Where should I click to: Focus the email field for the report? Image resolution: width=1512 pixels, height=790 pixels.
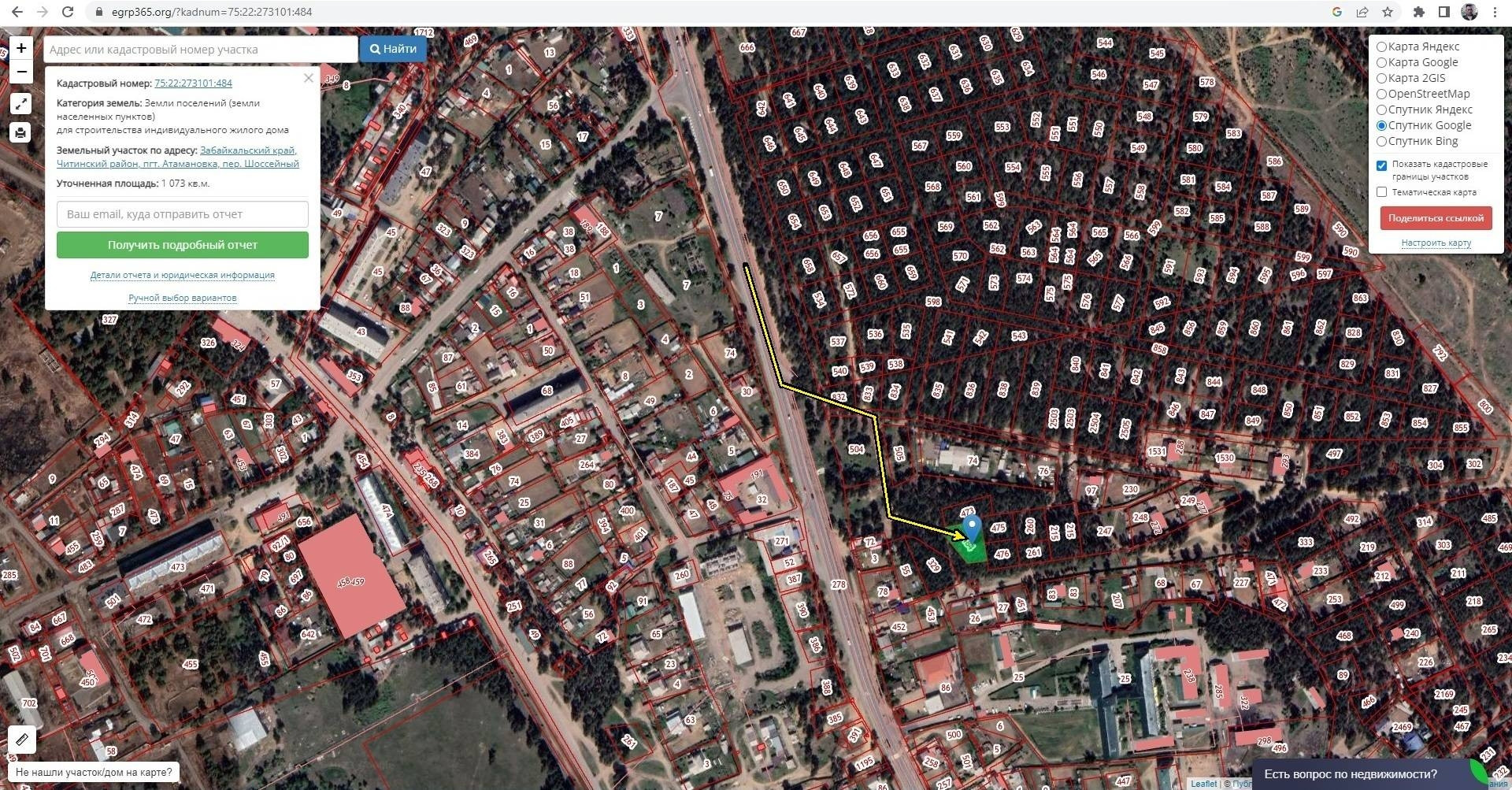183,214
